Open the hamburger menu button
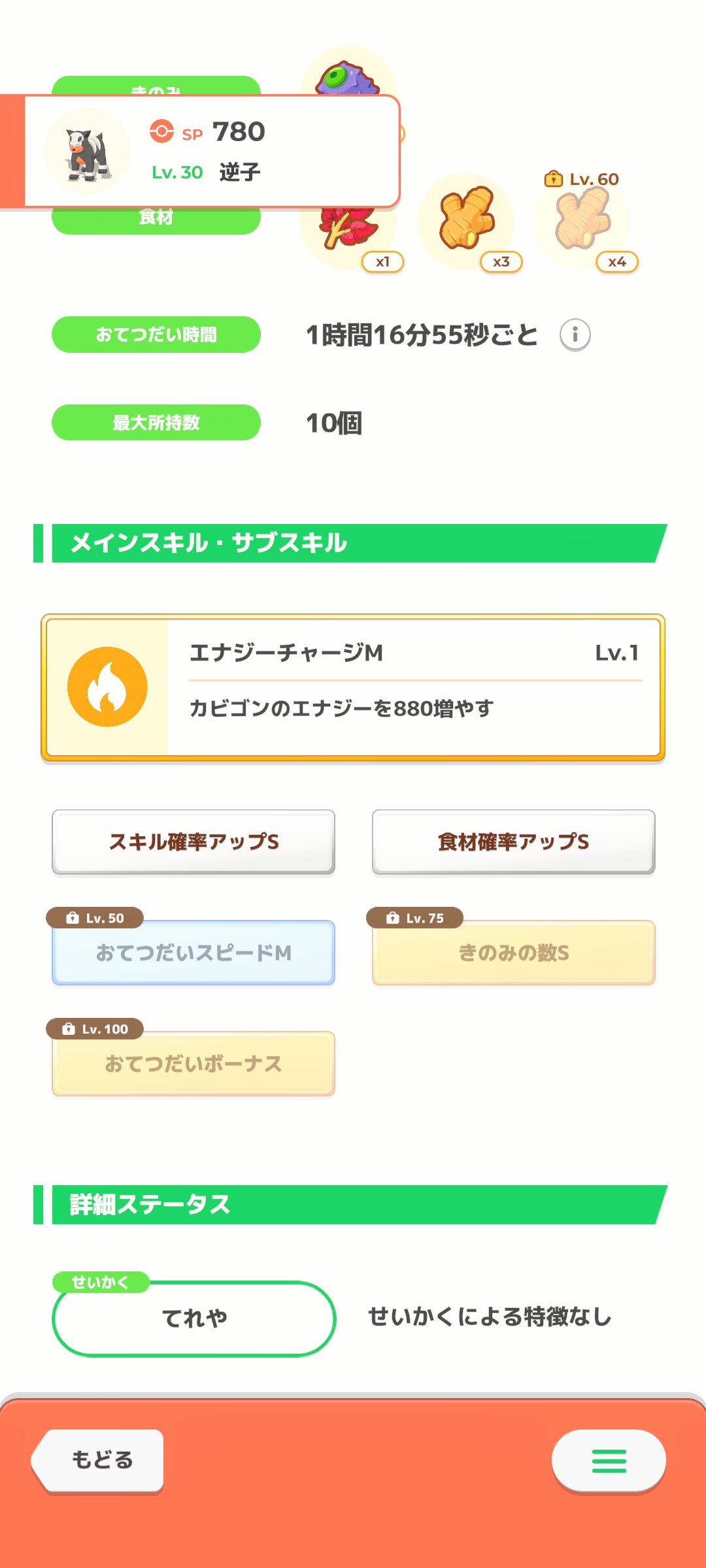 [x=609, y=1461]
